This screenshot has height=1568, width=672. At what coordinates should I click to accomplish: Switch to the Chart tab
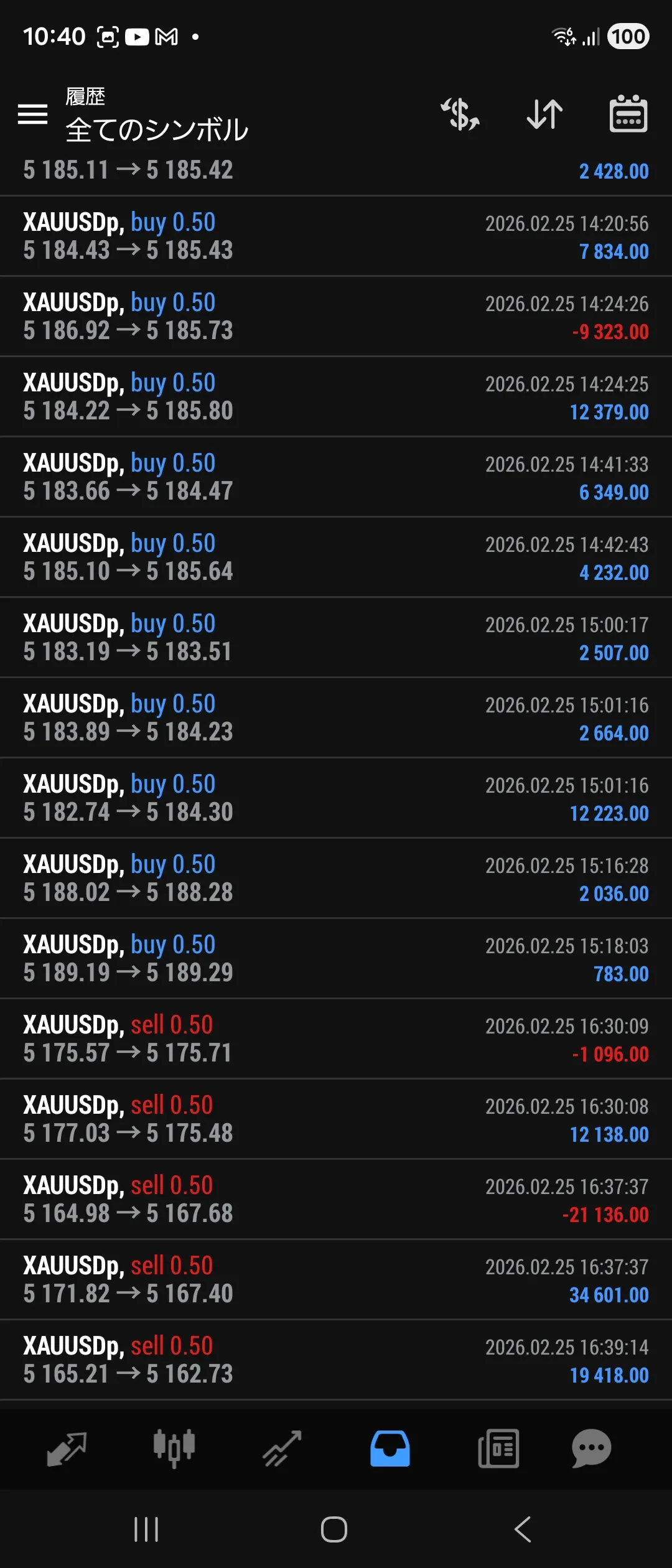click(174, 1449)
